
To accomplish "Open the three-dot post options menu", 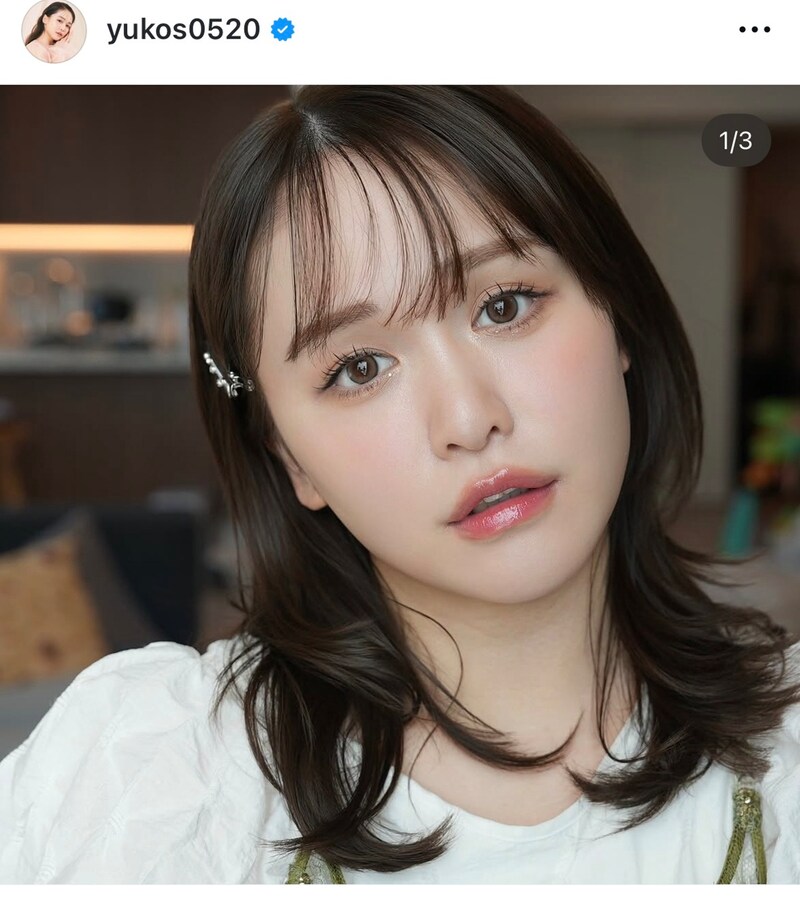I will point(754,30).
